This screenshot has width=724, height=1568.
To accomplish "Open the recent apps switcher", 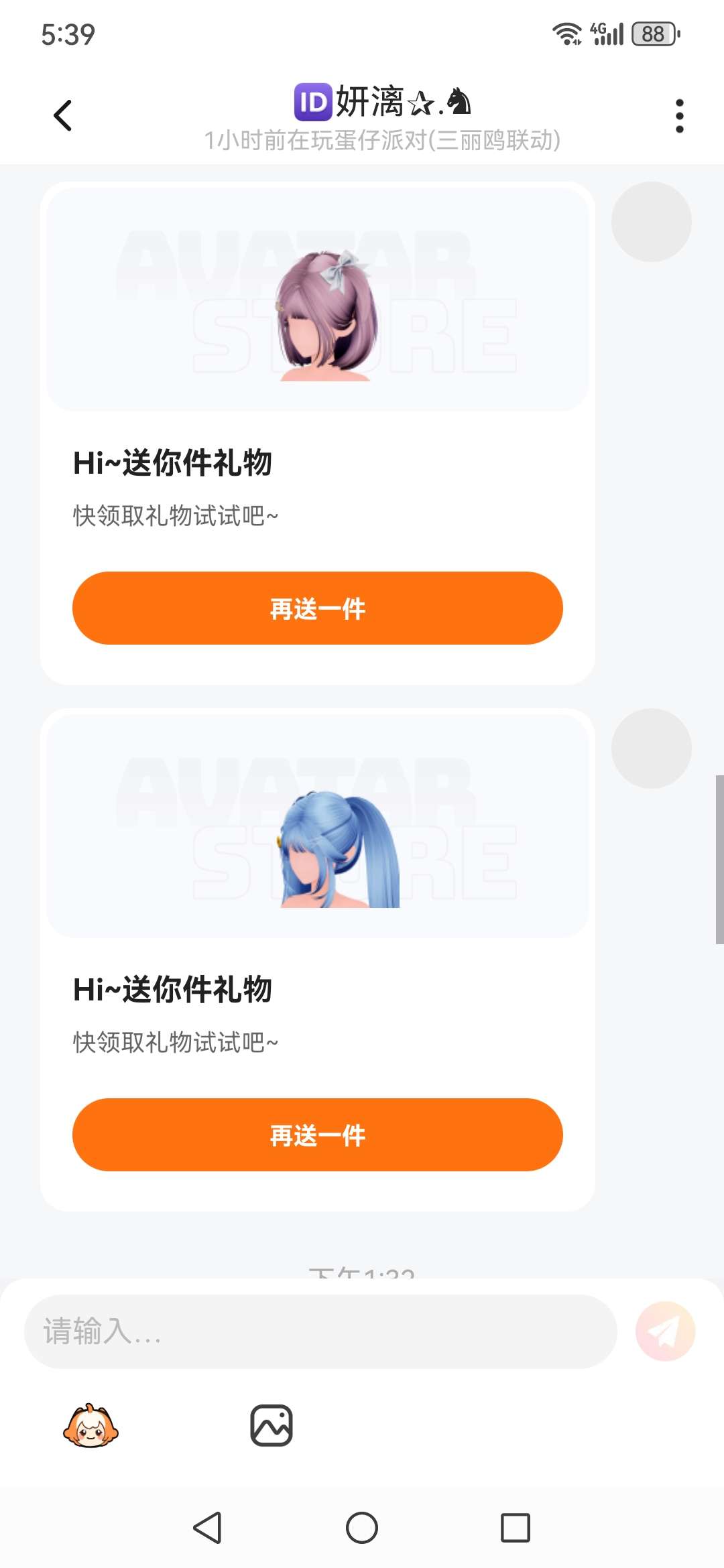I will [x=515, y=1528].
